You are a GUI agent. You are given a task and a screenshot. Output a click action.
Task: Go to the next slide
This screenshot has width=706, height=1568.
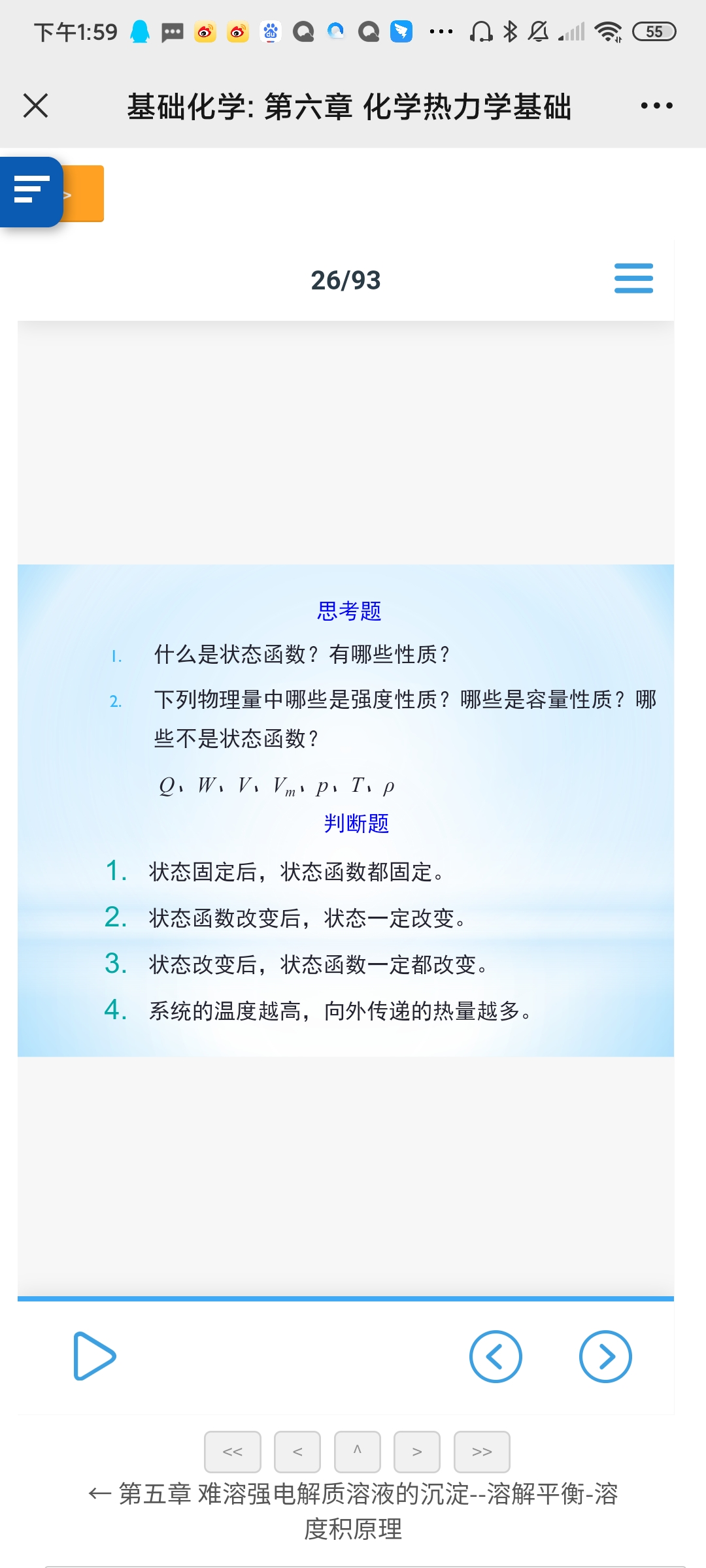click(x=605, y=1356)
